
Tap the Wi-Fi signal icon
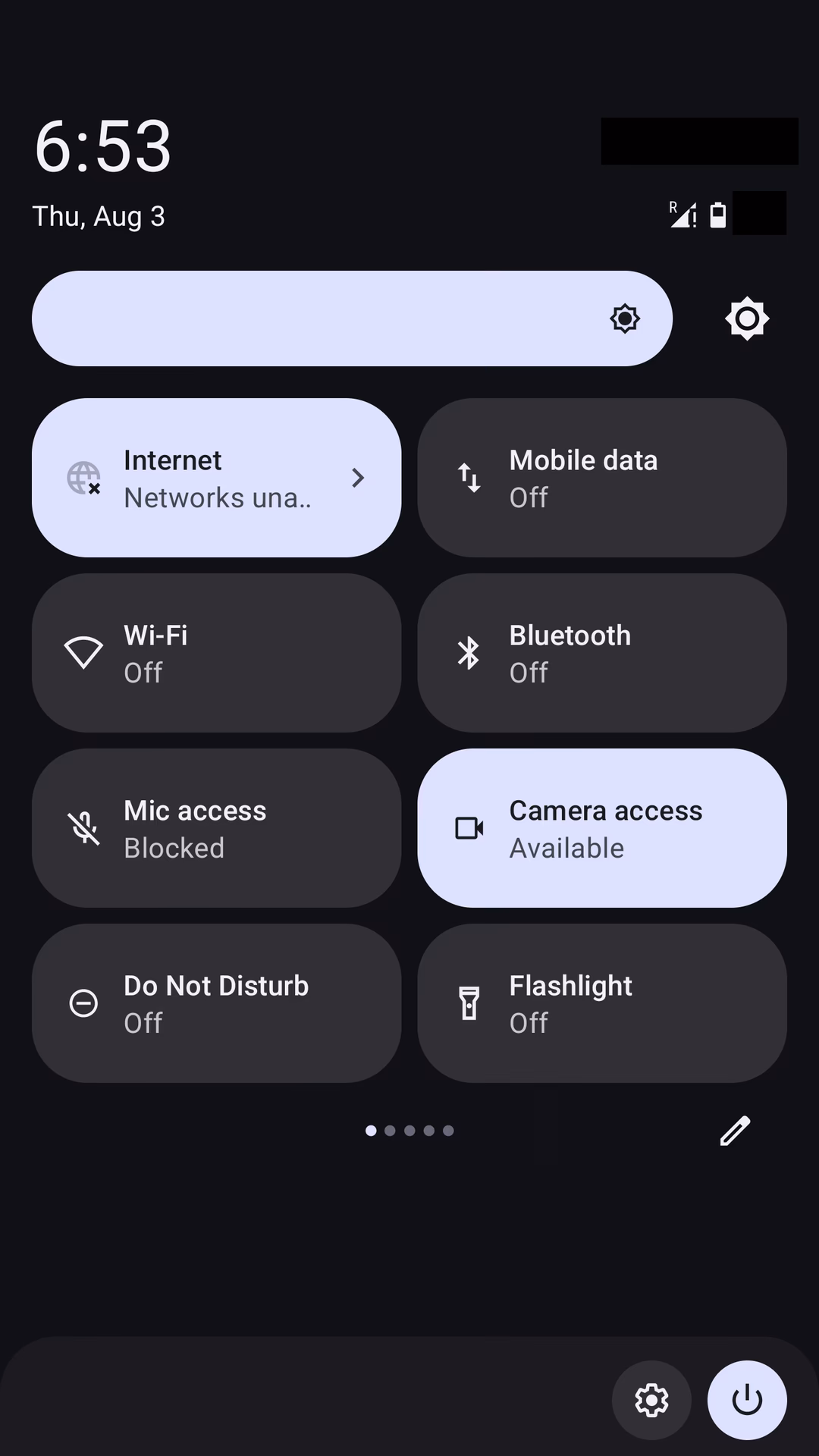(84, 653)
